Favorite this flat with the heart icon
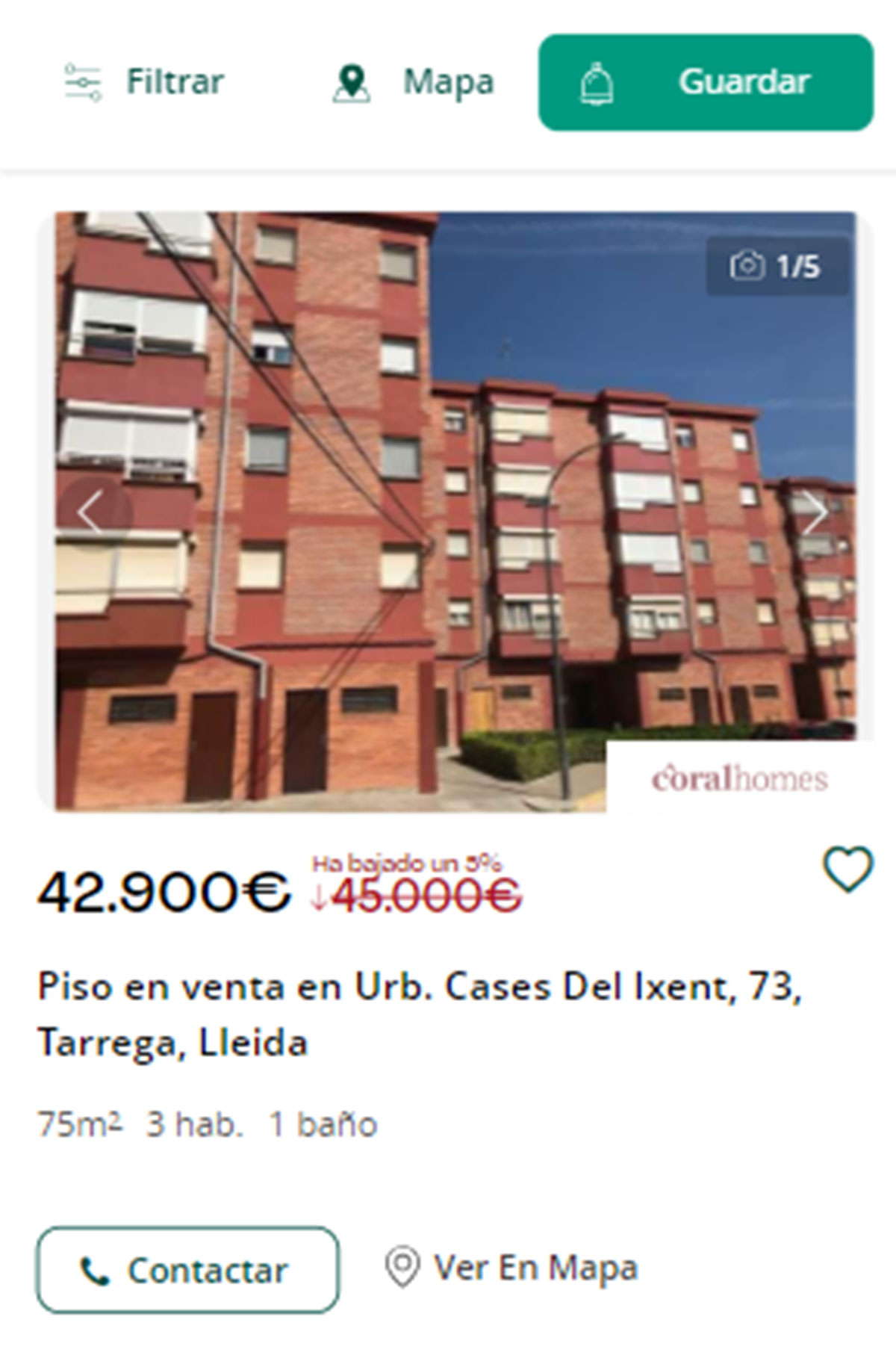 click(847, 869)
